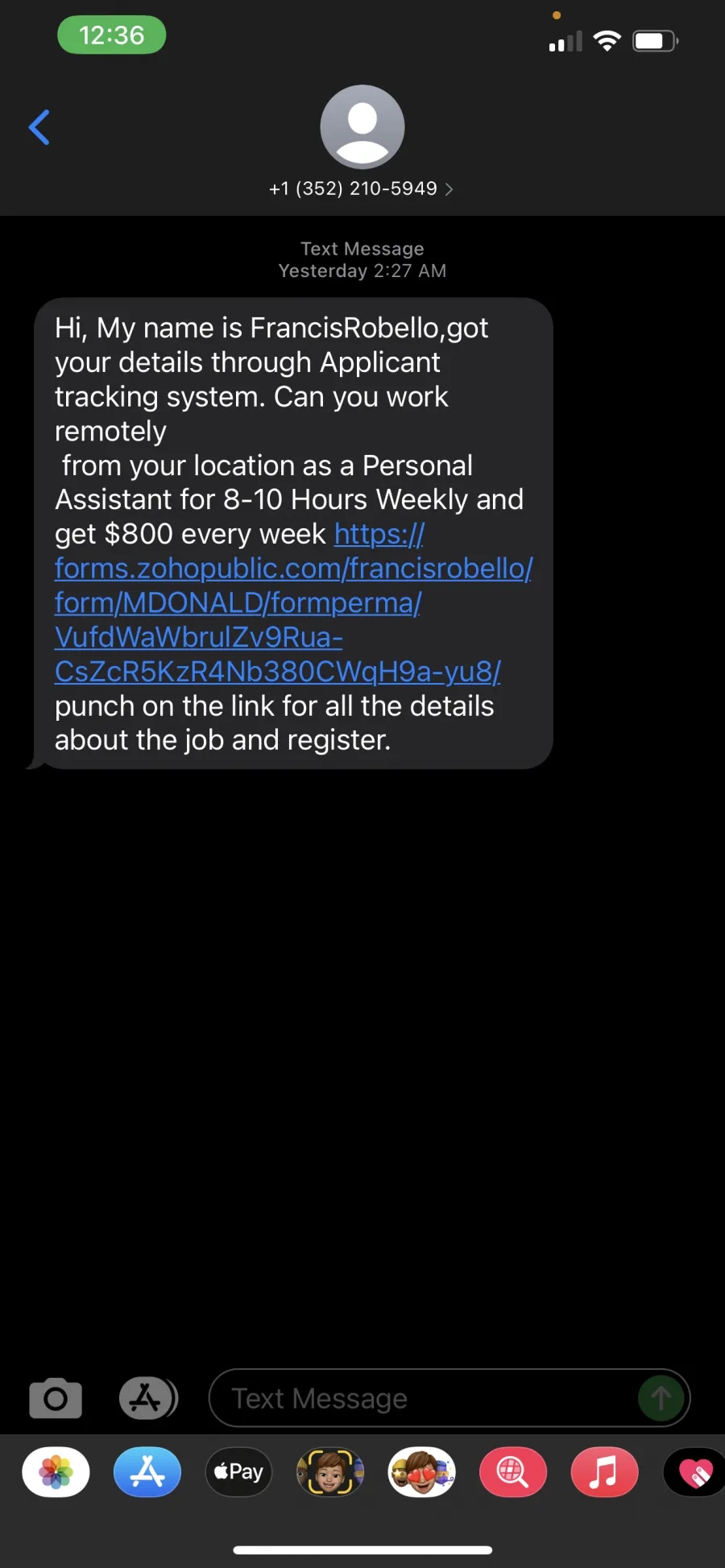Open Photos in the app strip
Screen dimensions: 725x1568
[x=56, y=1472]
